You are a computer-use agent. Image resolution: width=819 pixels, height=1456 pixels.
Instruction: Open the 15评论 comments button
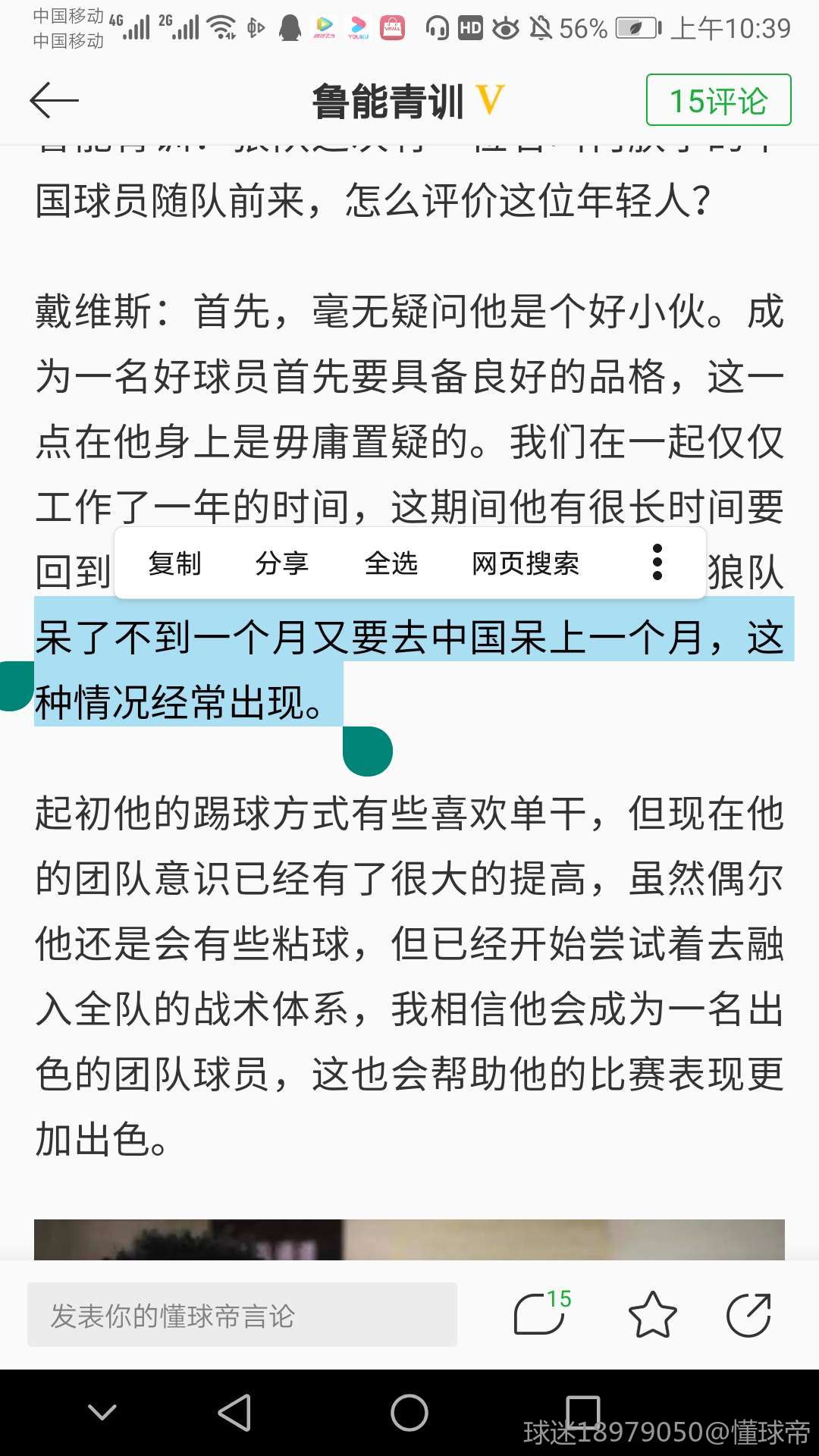click(718, 100)
